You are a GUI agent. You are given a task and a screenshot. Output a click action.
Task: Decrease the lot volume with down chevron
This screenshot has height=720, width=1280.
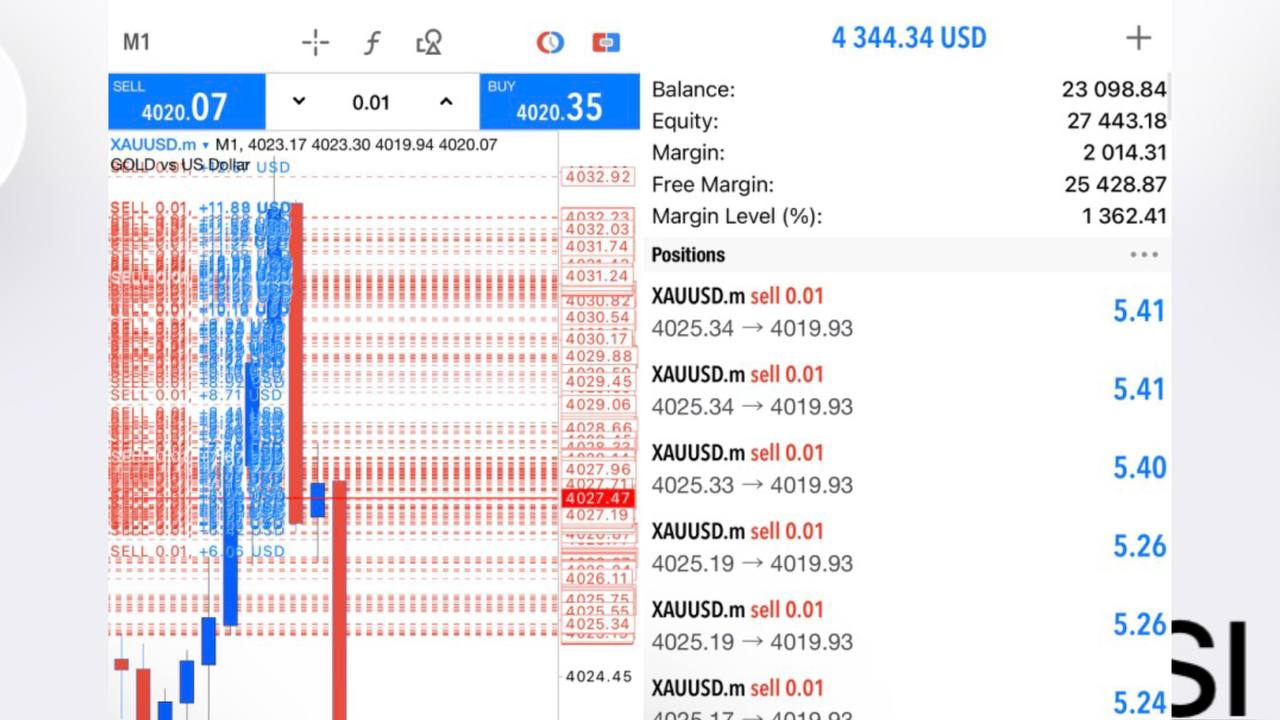(x=298, y=101)
